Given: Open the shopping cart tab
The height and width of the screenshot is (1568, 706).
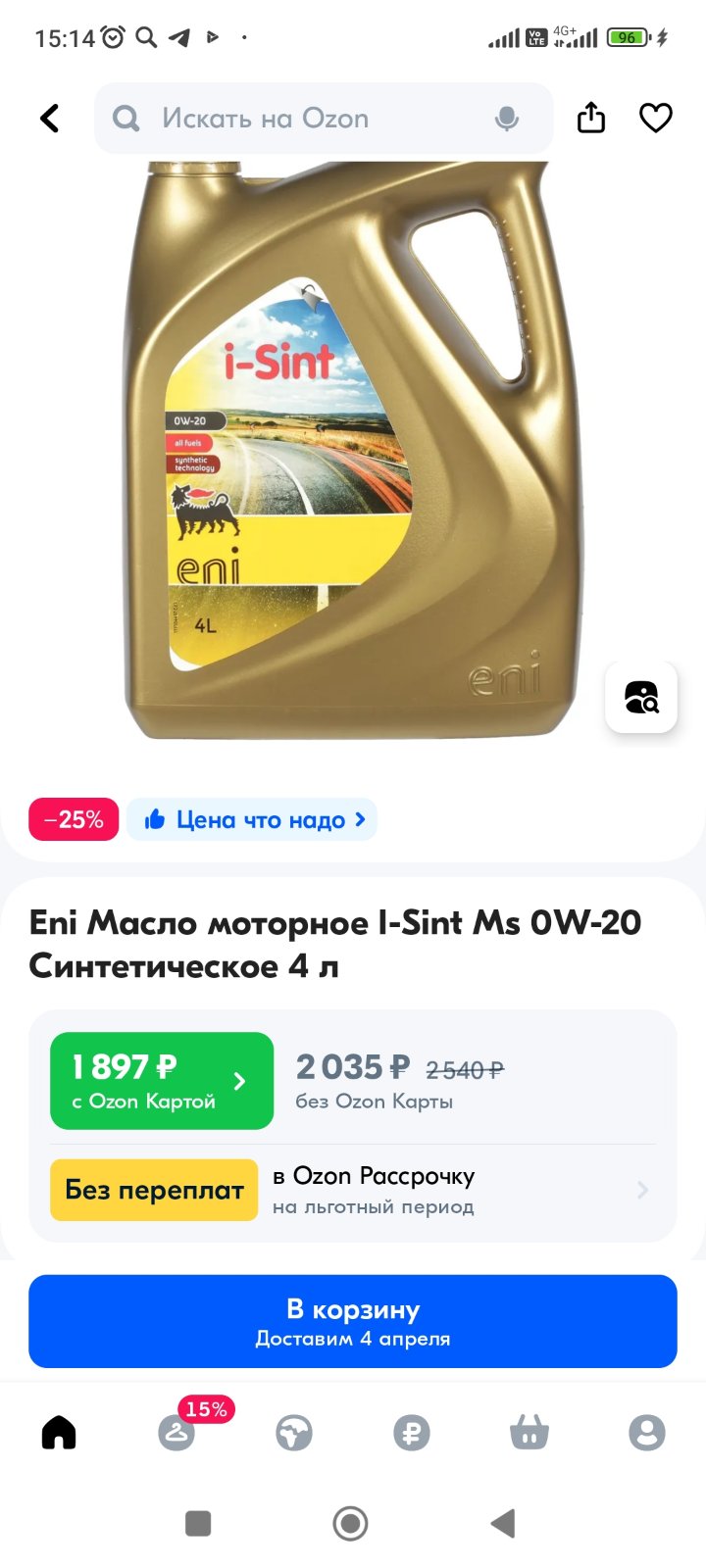Looking at the screenshot, I should [x=529, y=1433].
